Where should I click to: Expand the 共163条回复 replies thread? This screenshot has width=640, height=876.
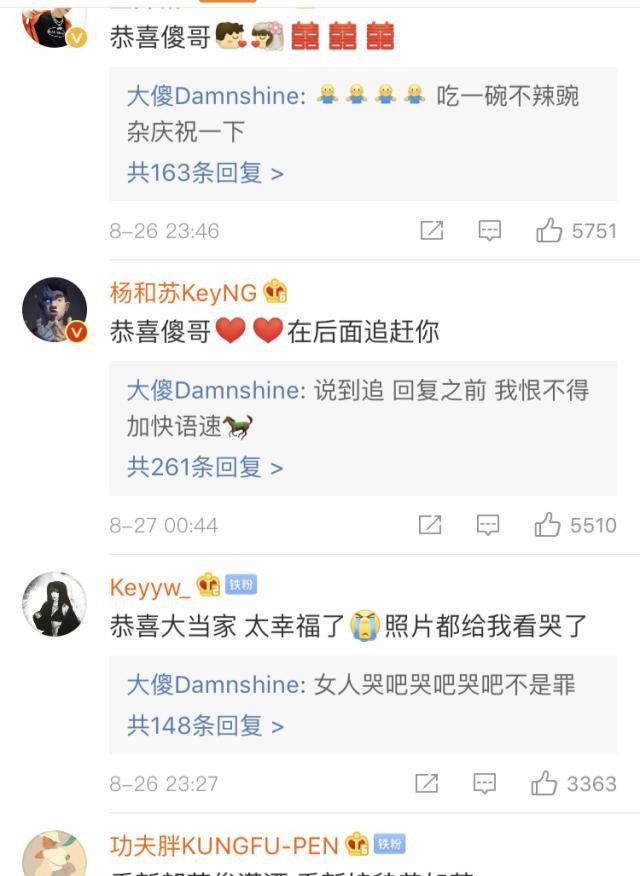(x=204, y=173)
